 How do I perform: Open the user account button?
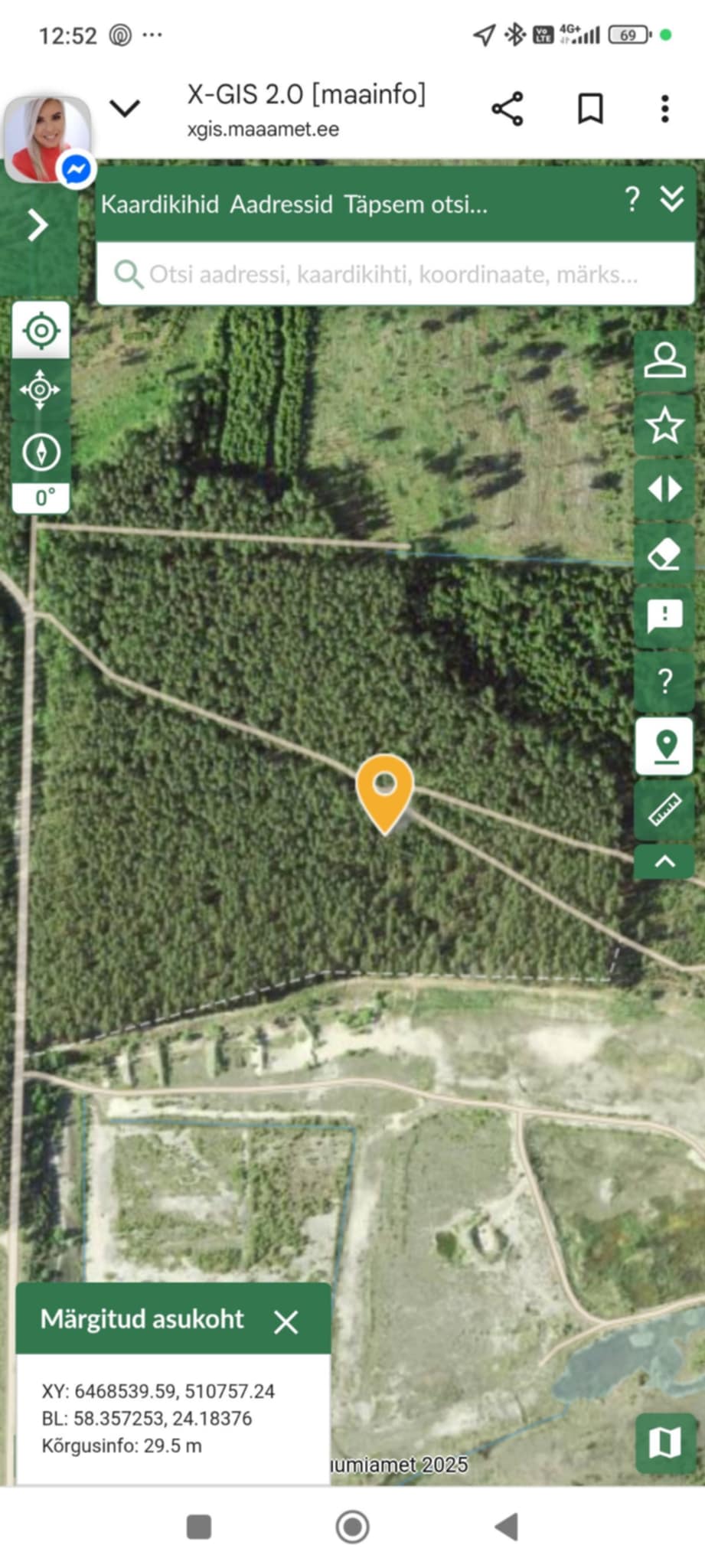664,361
